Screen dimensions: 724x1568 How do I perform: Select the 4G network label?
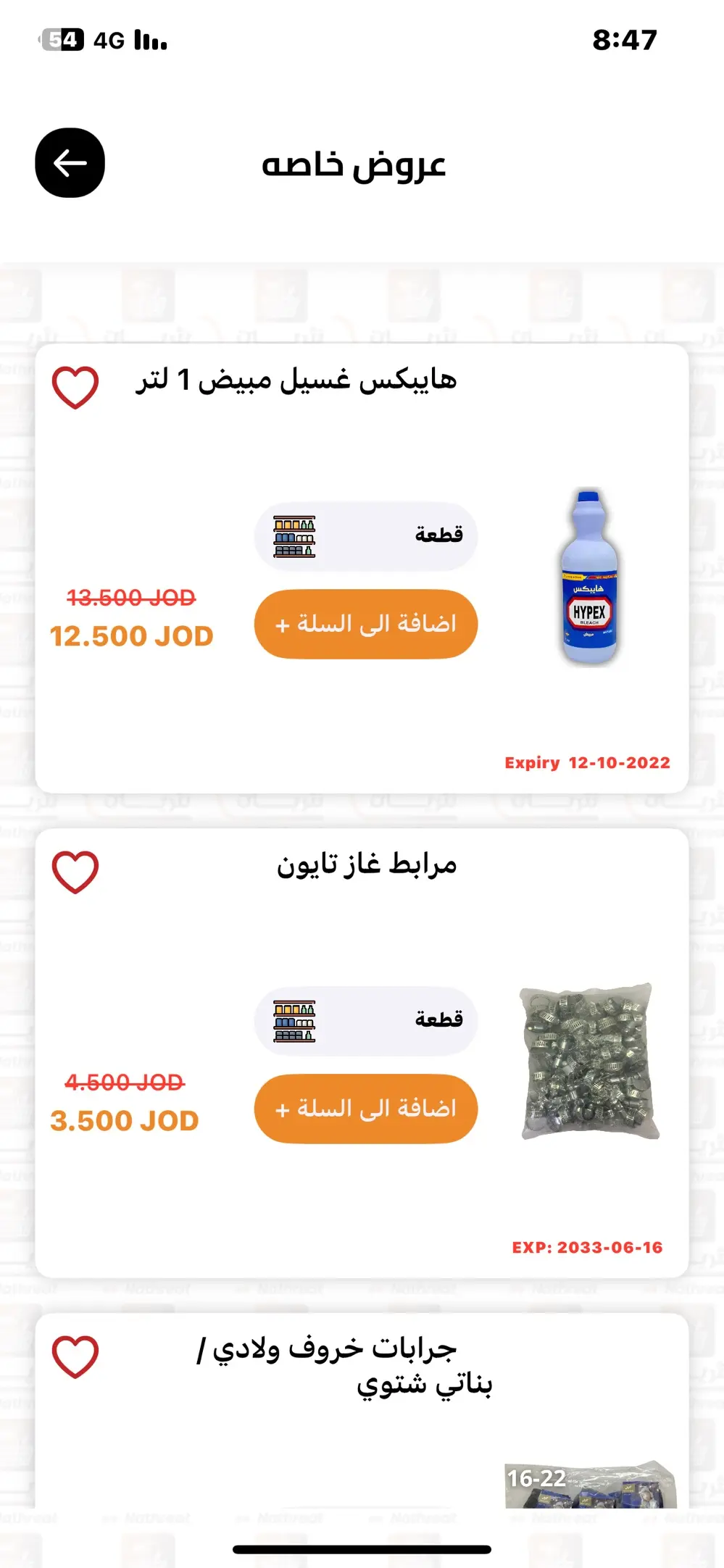107,40
